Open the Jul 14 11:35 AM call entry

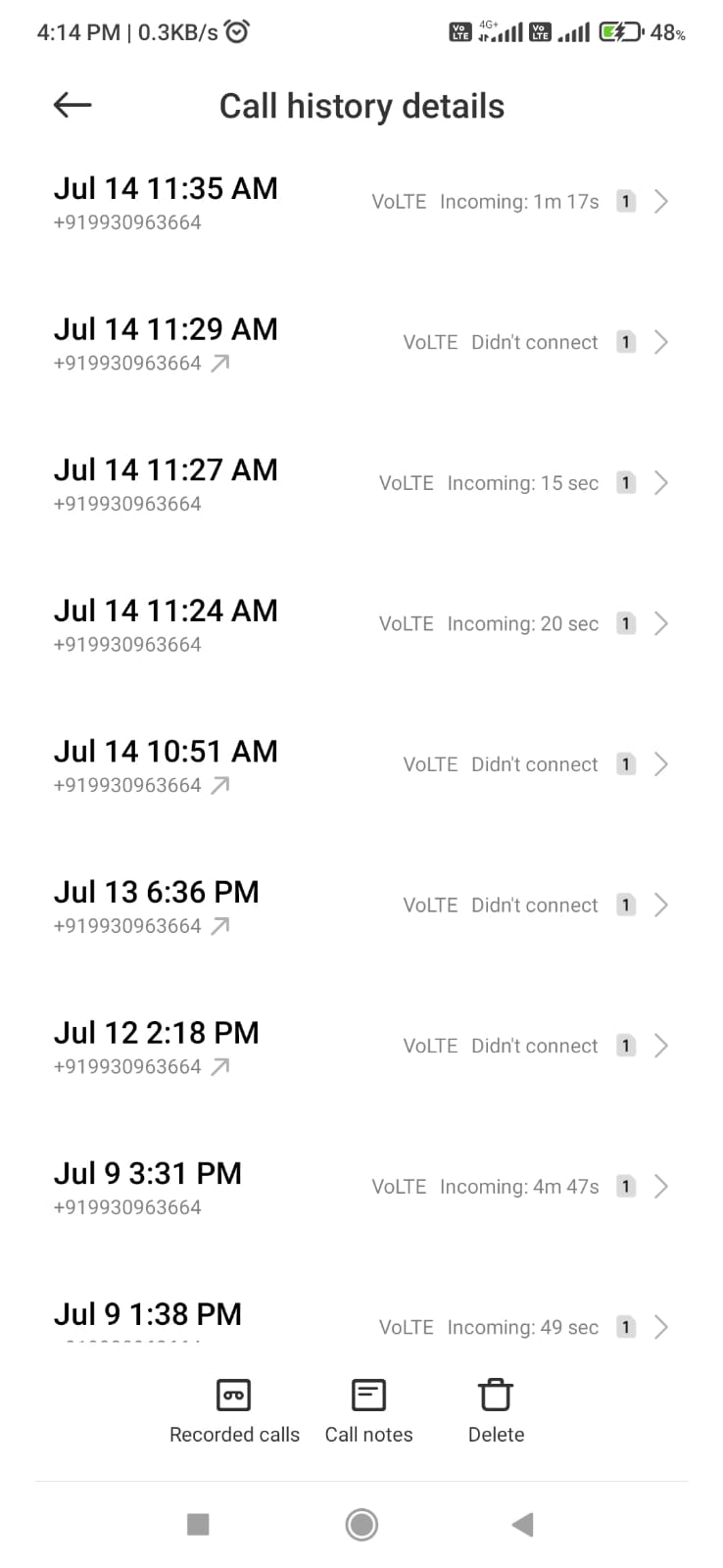[x=361, y=202]
